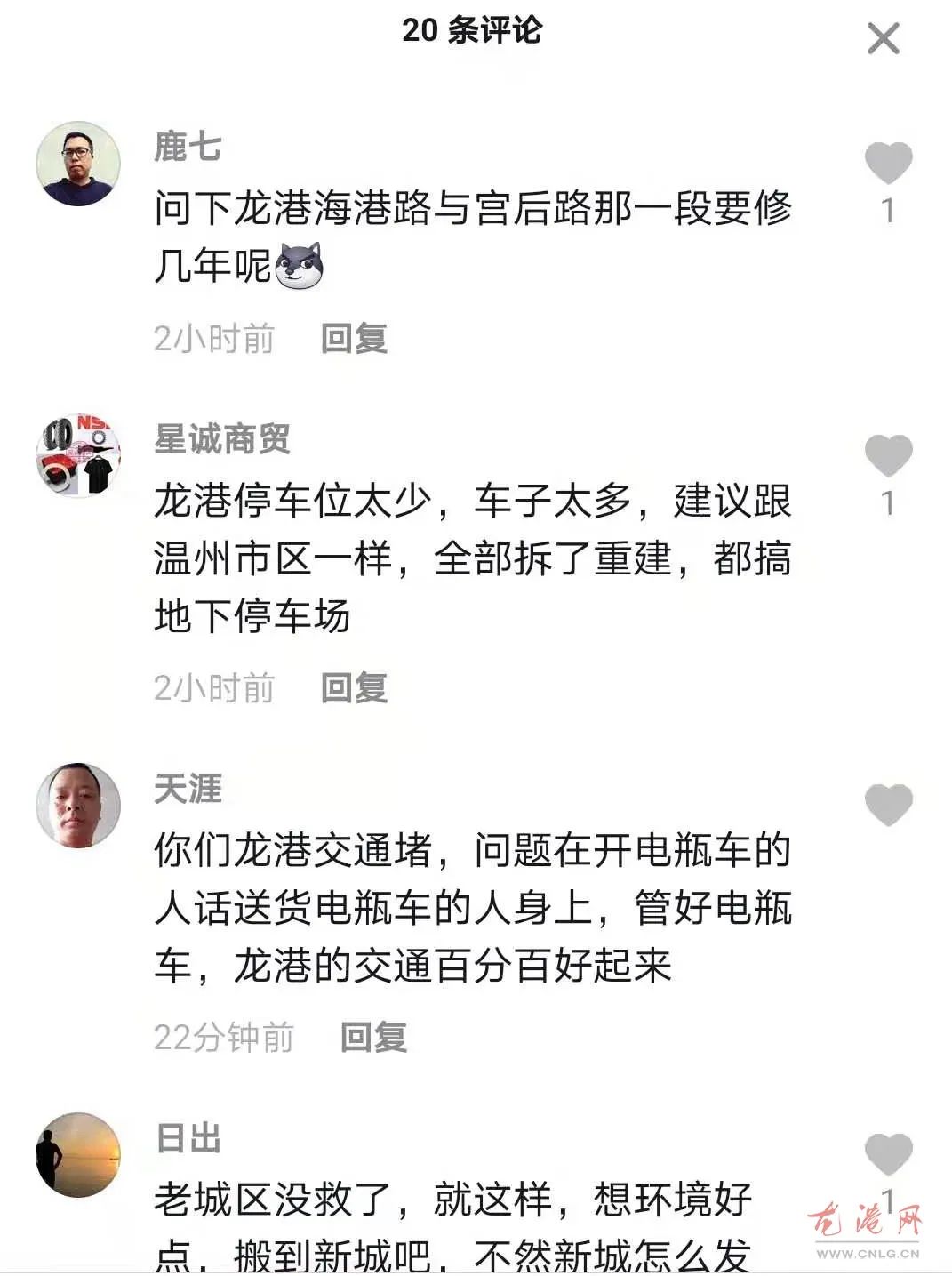
Task: Reply to 星诚商贸's comment
Action: coord(354,688)
